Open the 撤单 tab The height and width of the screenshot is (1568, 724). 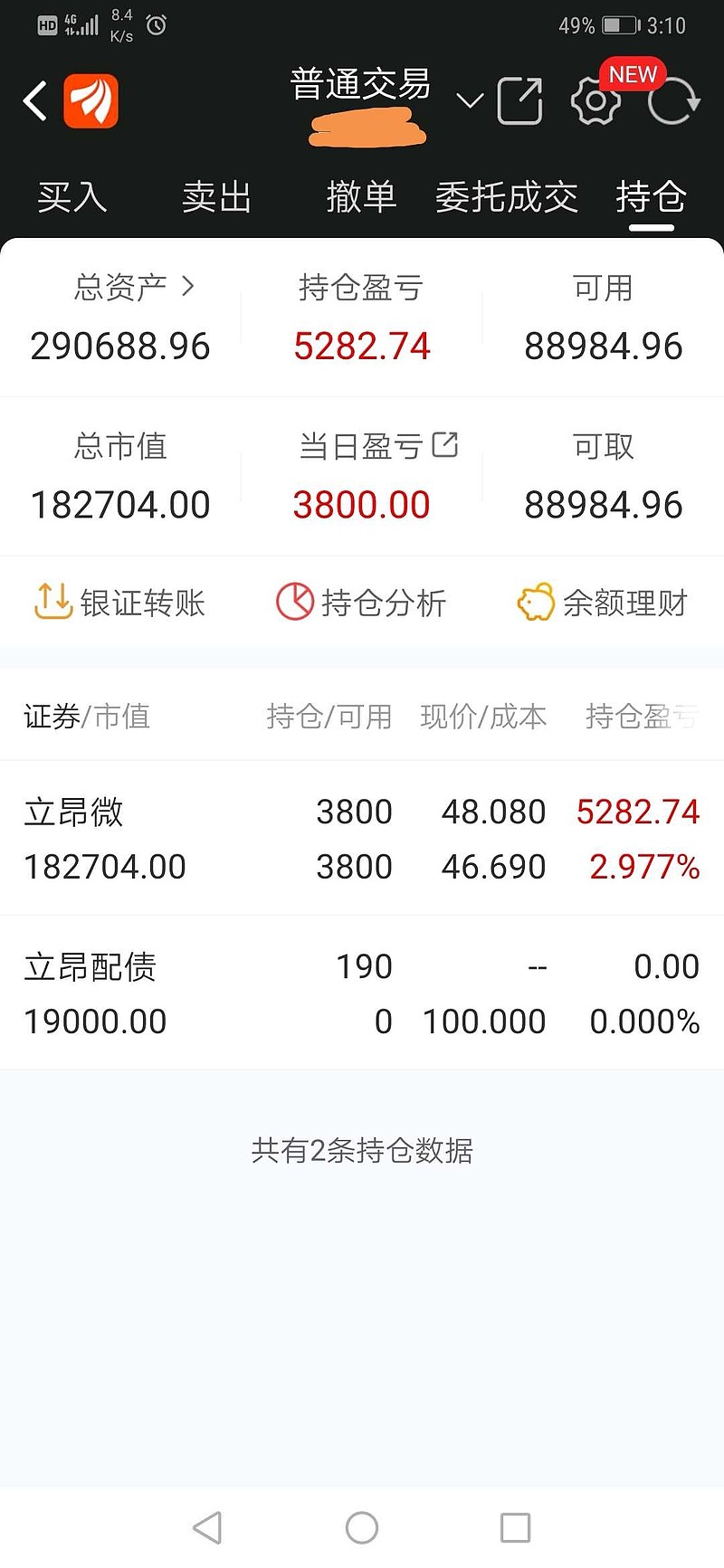click(361, 196)
